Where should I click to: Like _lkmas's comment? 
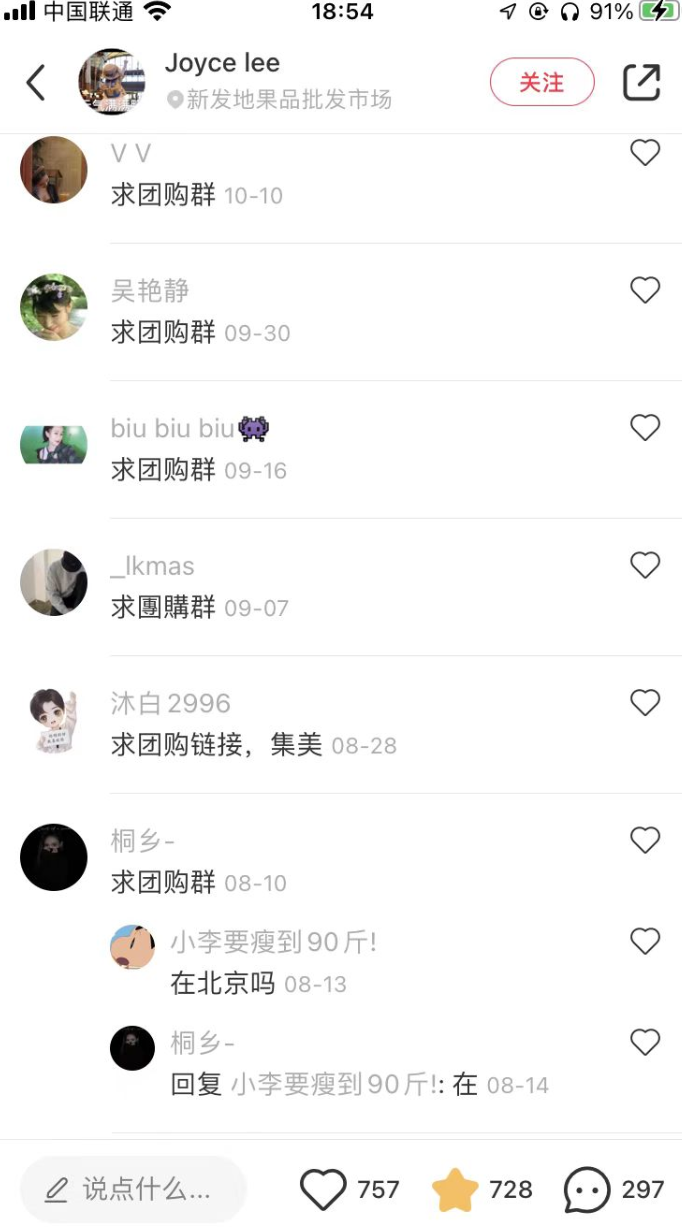pos(645,566)
